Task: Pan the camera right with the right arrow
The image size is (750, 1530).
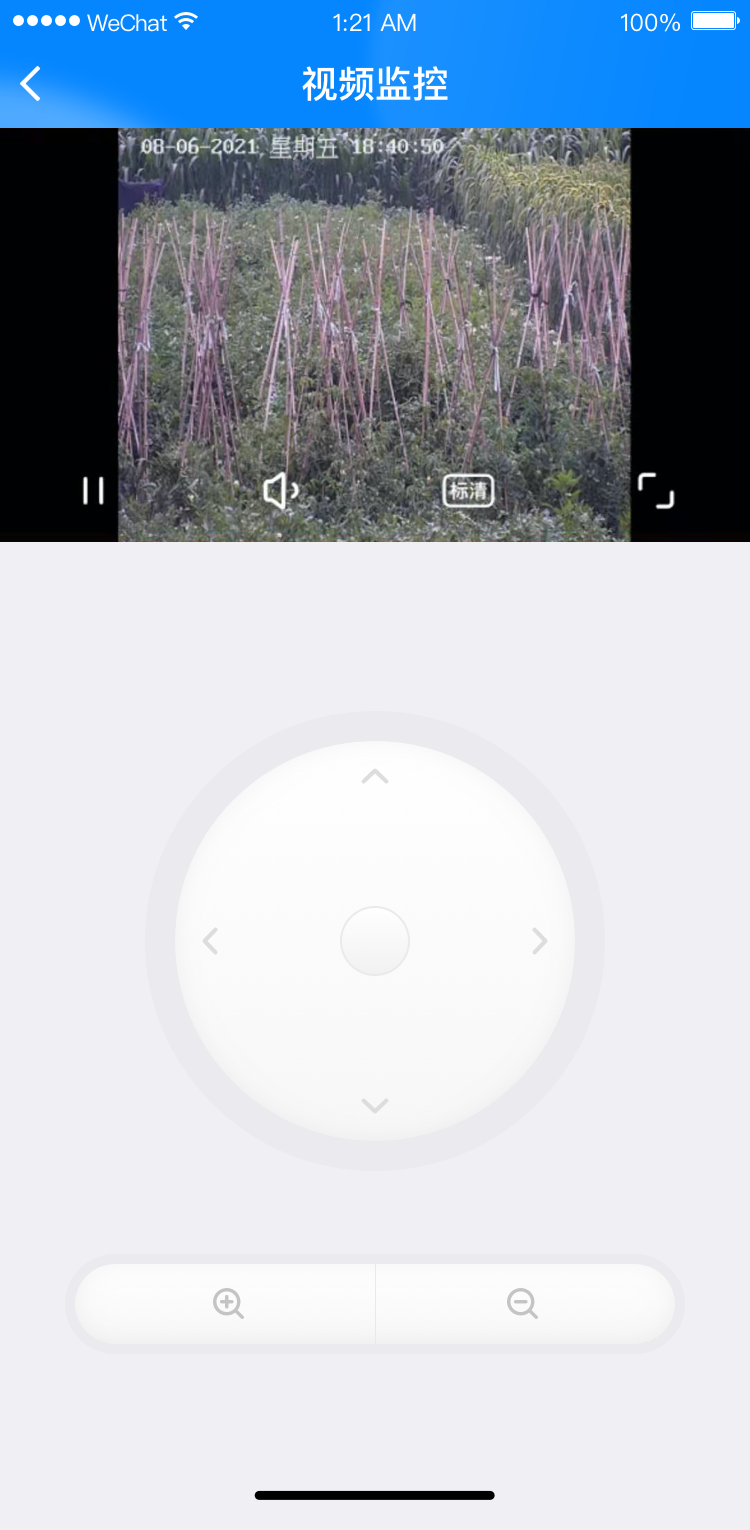Action: 540,941
